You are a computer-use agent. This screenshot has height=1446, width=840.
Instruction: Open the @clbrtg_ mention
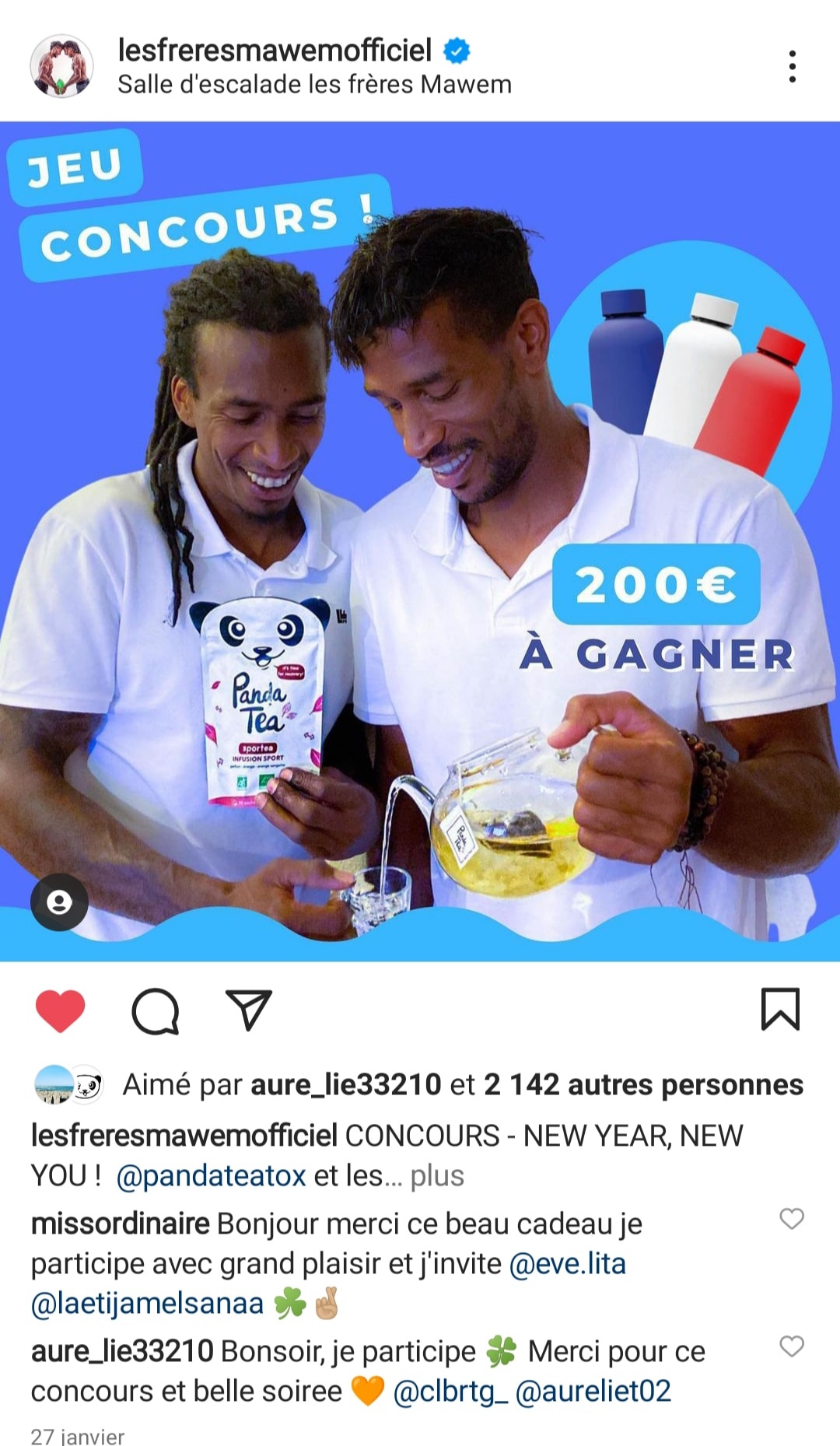(x=450, y=1391)
